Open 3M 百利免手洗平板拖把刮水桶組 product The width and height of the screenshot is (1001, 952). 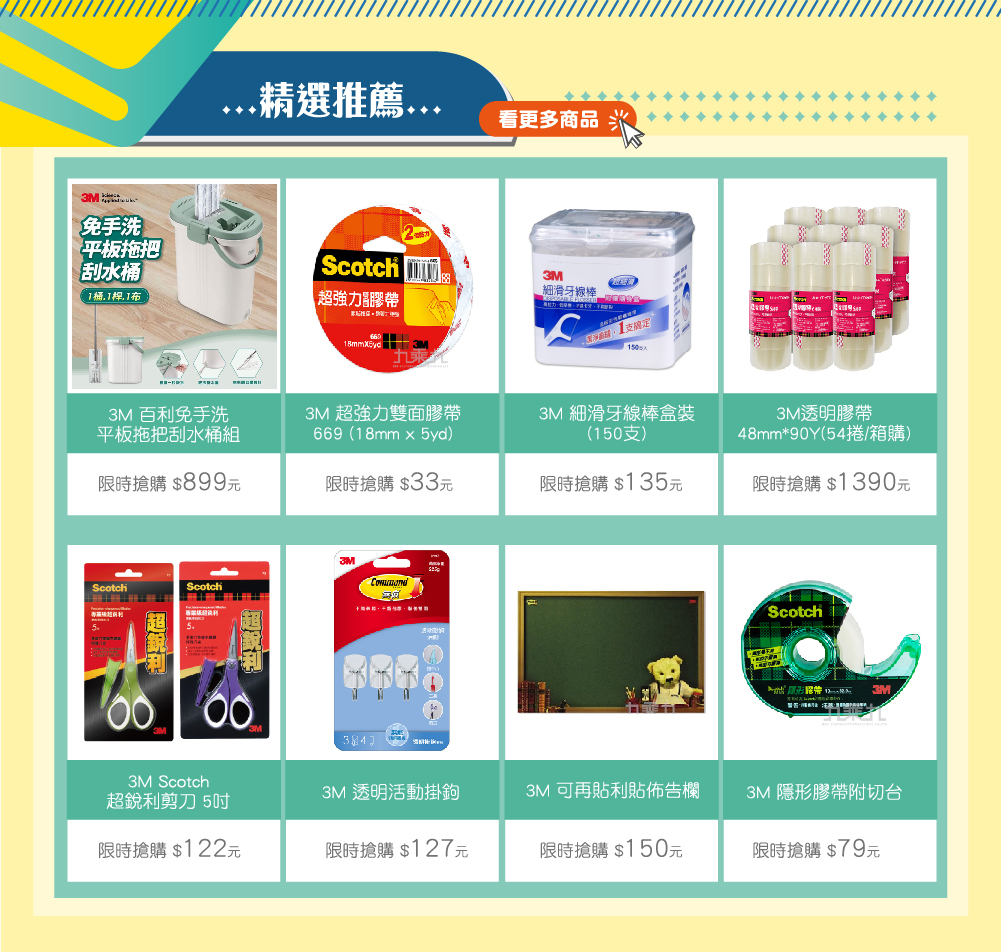(174, 288)
